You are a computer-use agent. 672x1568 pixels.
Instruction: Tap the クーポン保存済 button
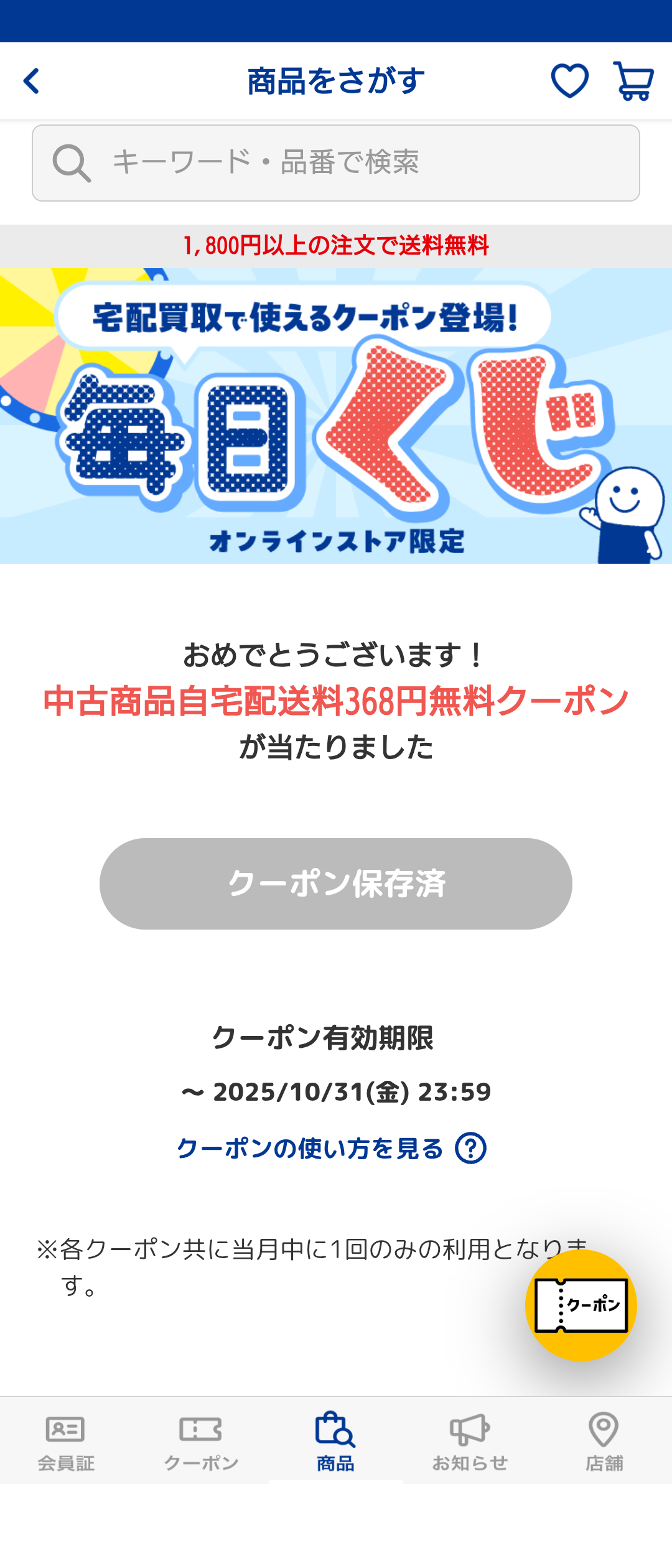(x=336, y=884)
